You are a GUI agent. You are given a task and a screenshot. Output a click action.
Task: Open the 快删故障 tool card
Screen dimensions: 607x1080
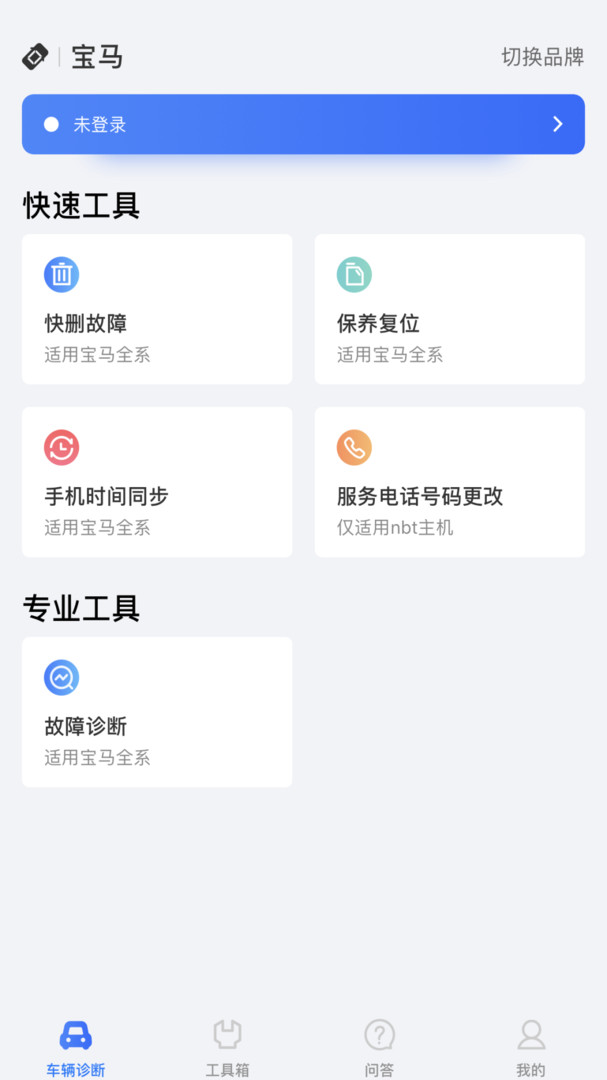click(x=157, y=309)
